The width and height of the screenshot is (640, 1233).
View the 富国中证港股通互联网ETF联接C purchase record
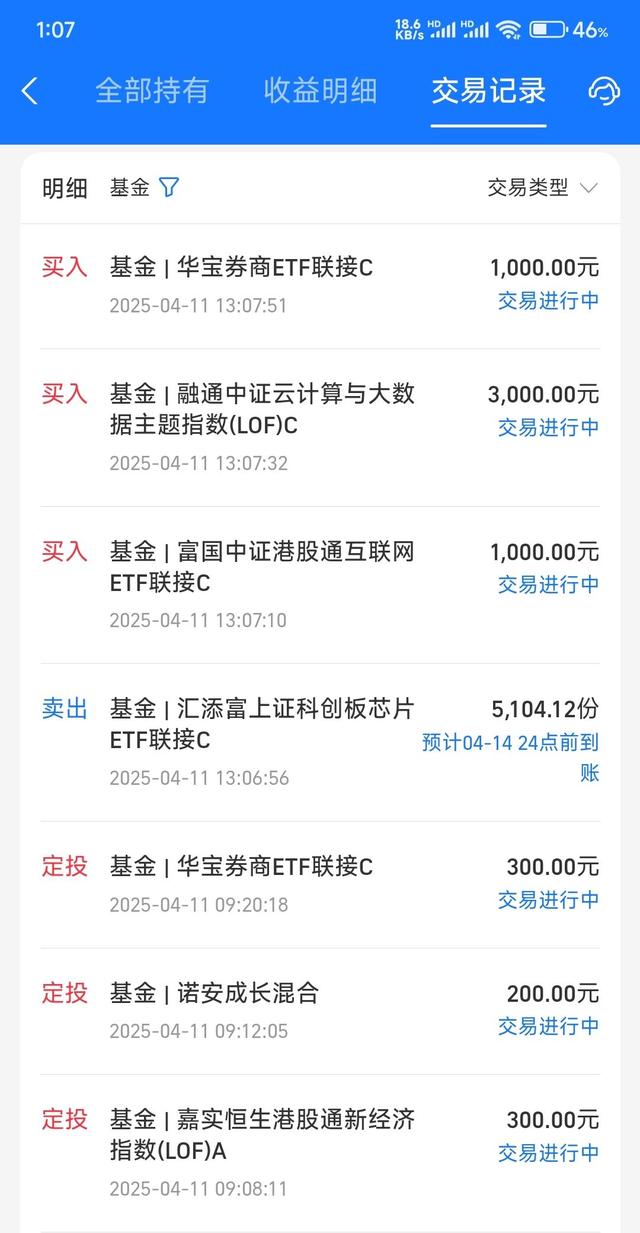point(320,584)
